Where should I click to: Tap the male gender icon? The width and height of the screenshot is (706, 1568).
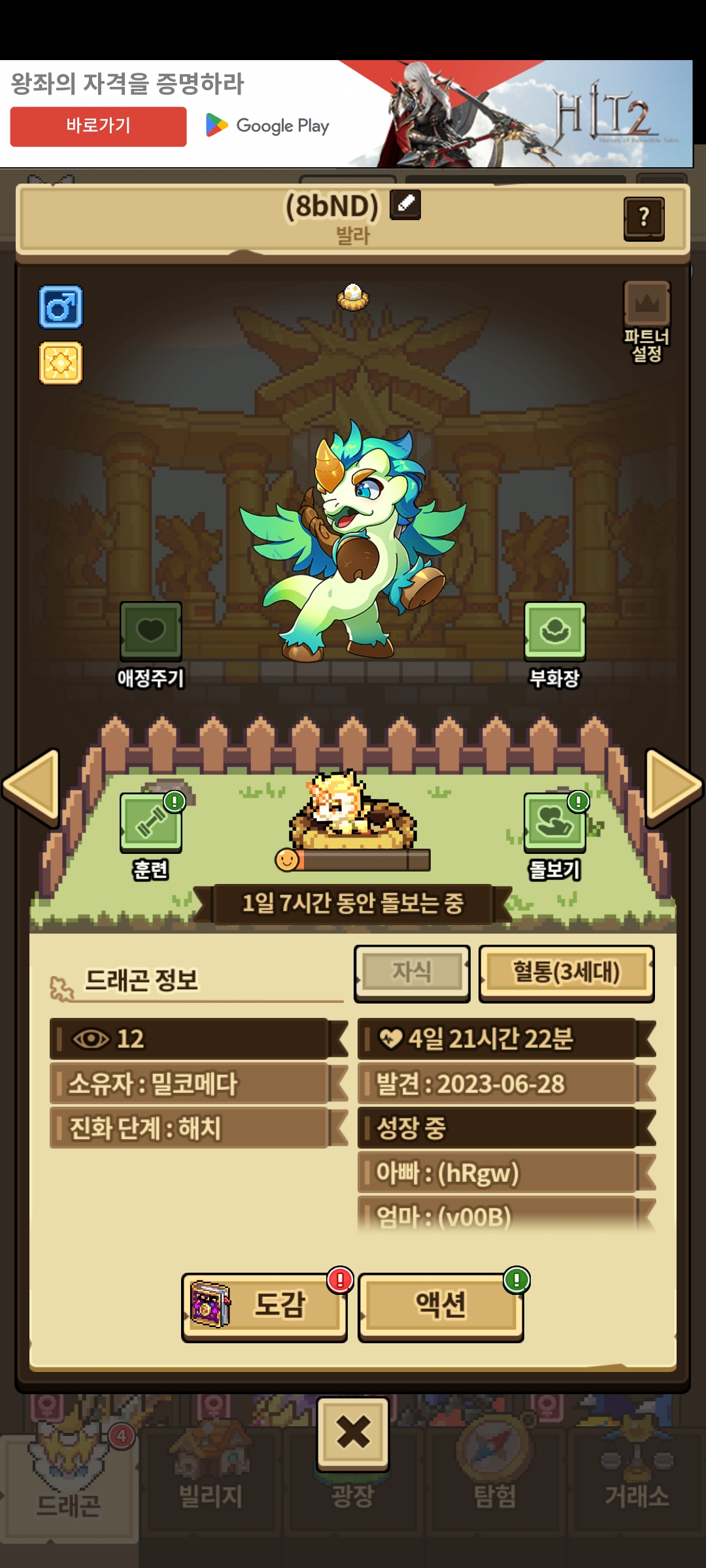[61, 306]
